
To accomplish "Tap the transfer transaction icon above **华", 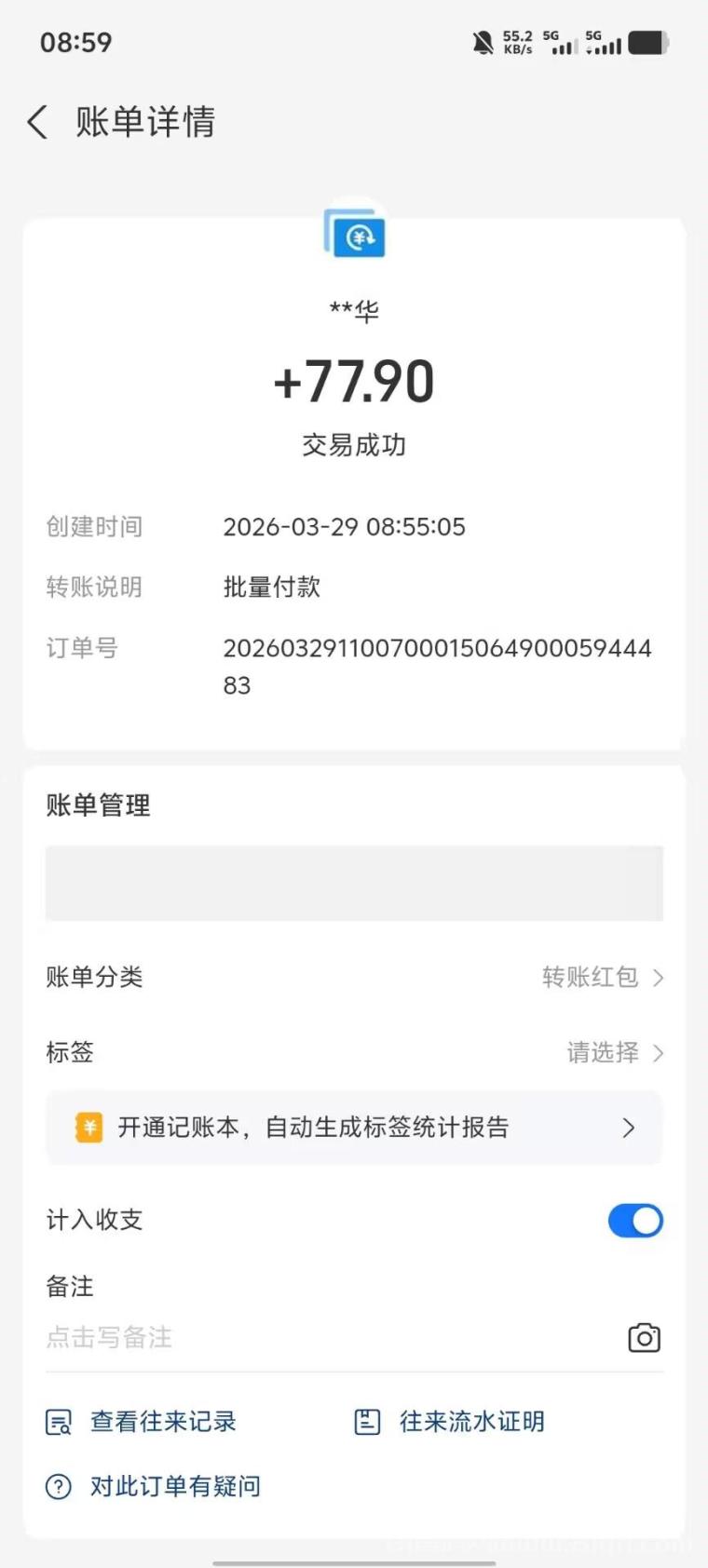I will point(355,236).
